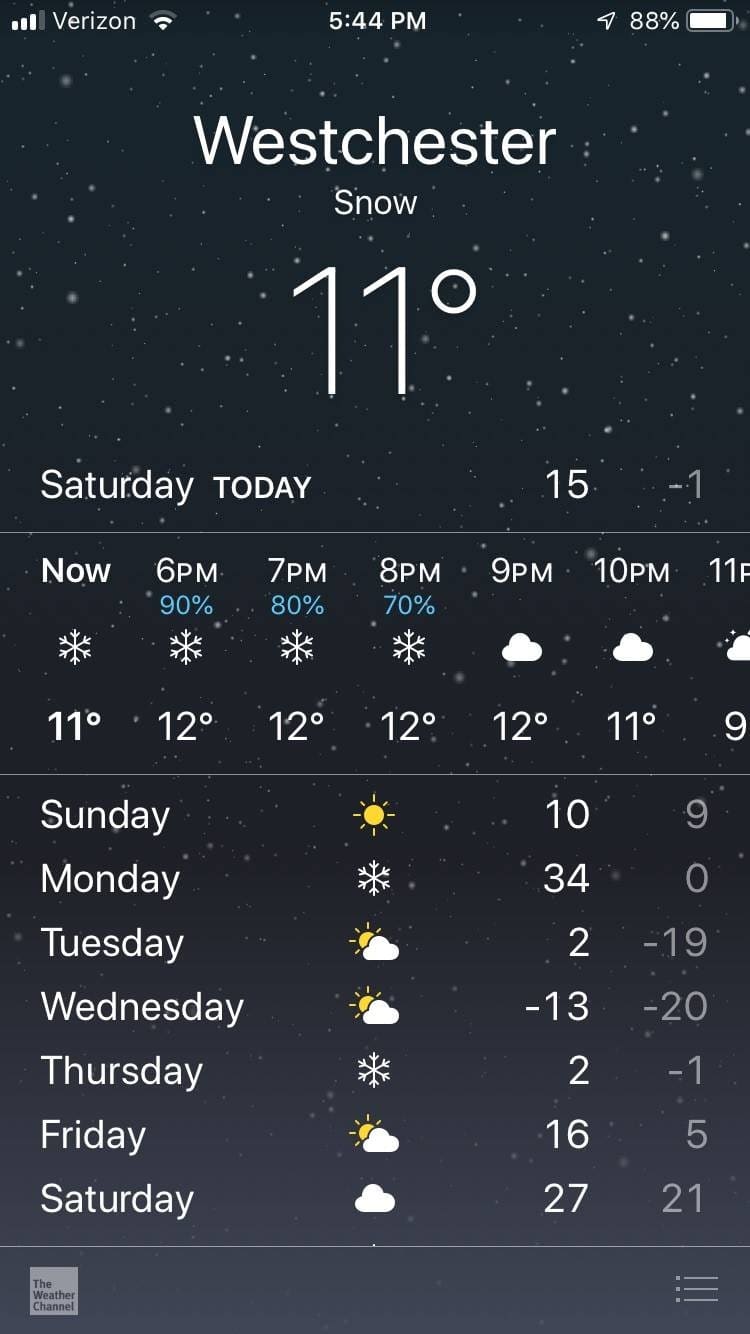The width and height of the screenshot is (750, 1334).
Task: Tap the snowflake icon for 6PM
Action: (x=186, y=647)
